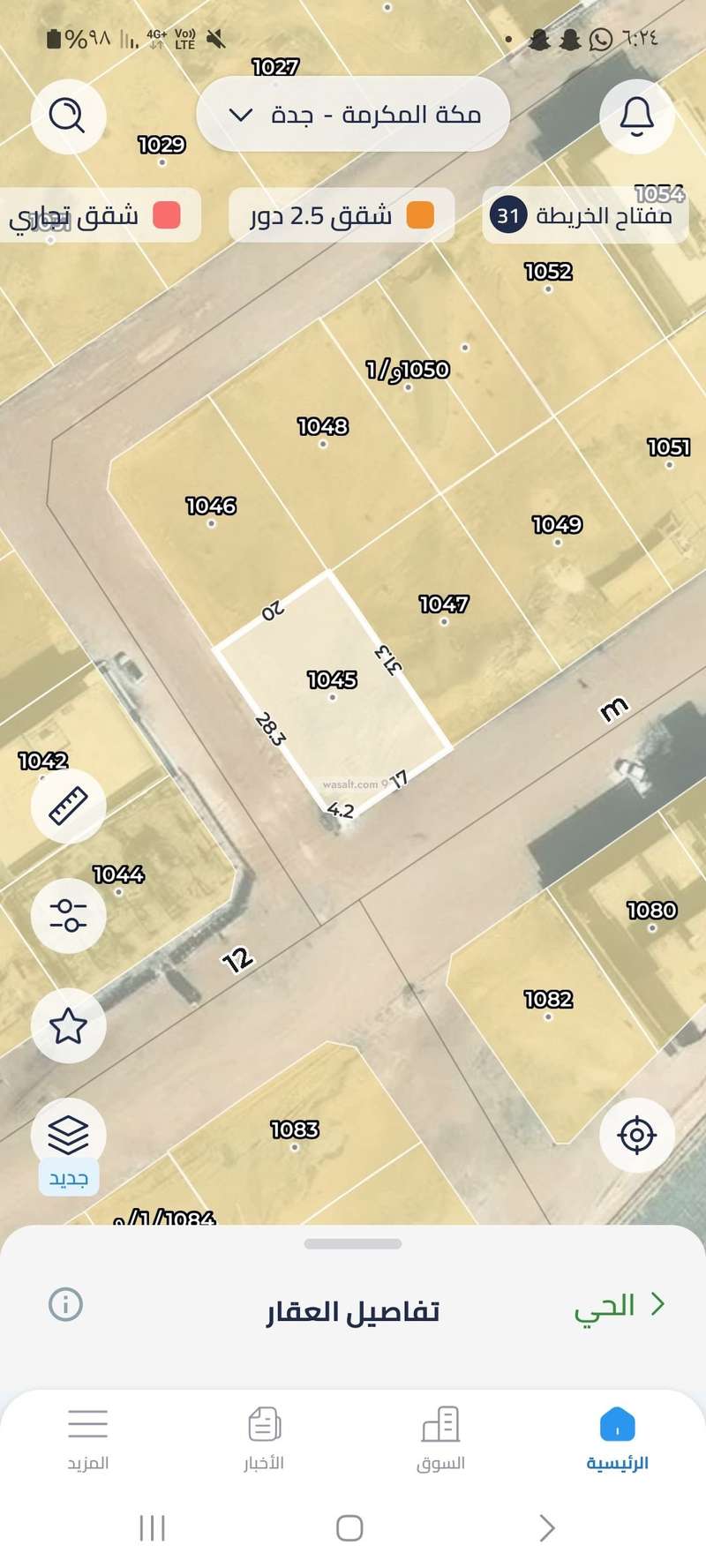Open the favorites star tool
This screenshot has width=706, height=1568.
pos(68,1025)
